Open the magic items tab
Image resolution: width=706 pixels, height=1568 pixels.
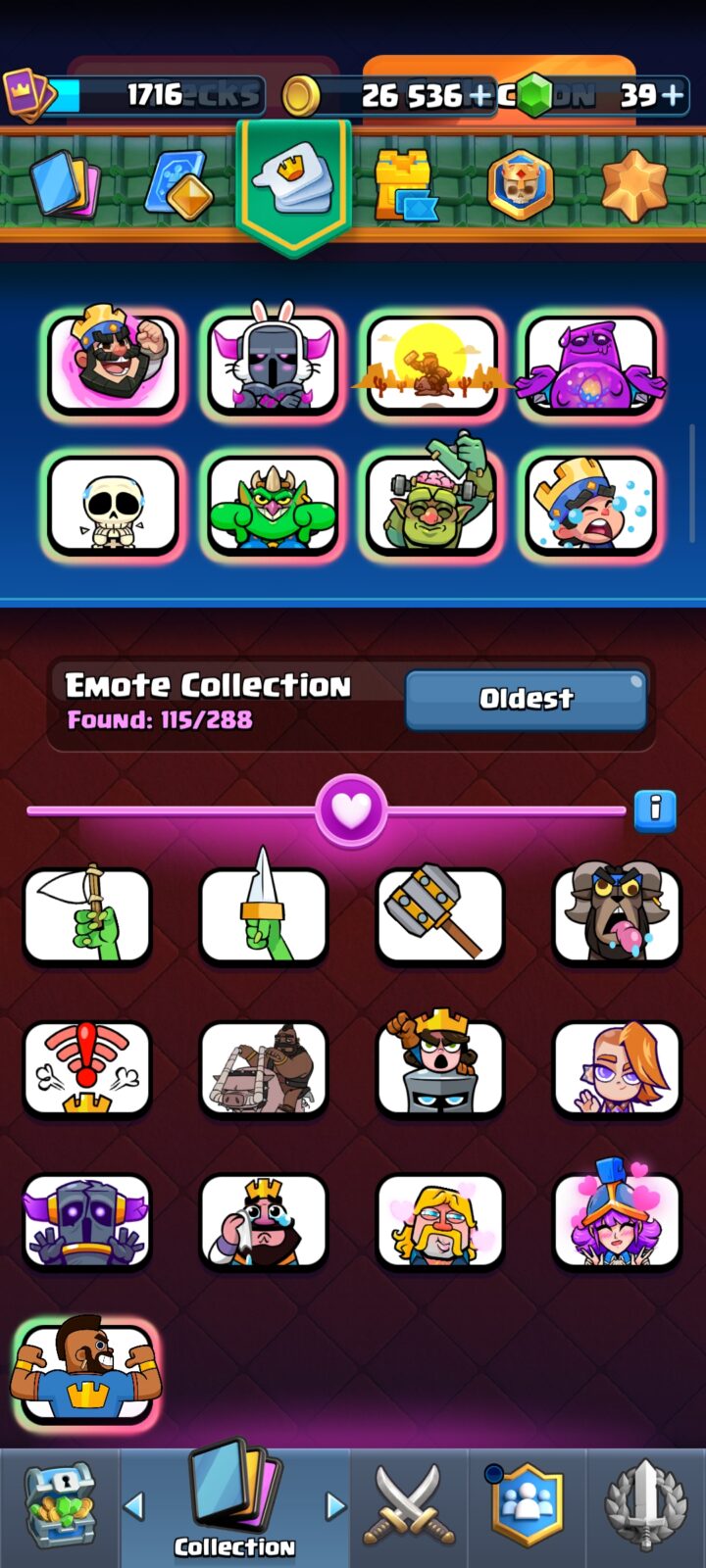click(x=178, y=184)
